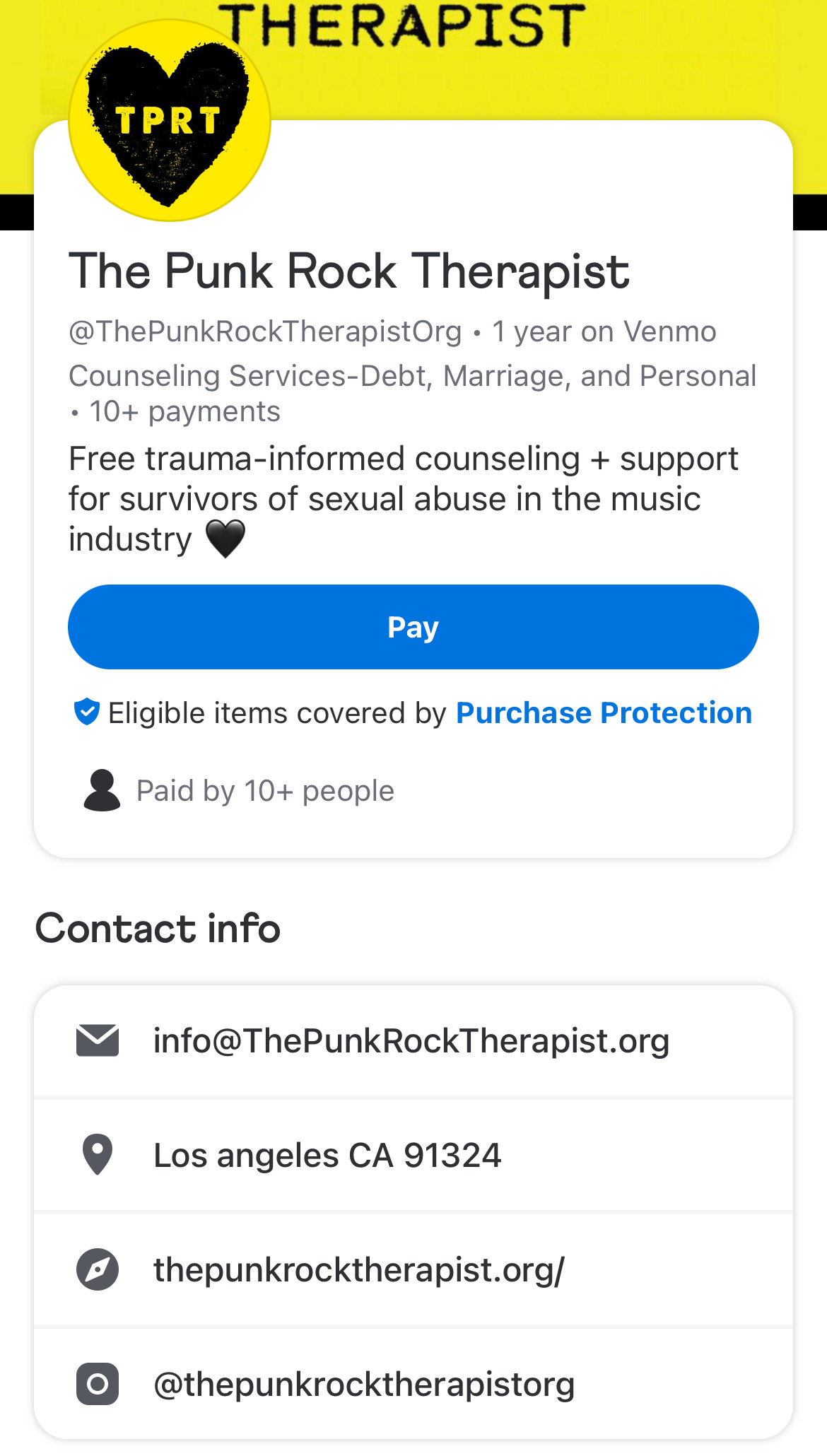Tap the blue Pay button

[413, 627]
